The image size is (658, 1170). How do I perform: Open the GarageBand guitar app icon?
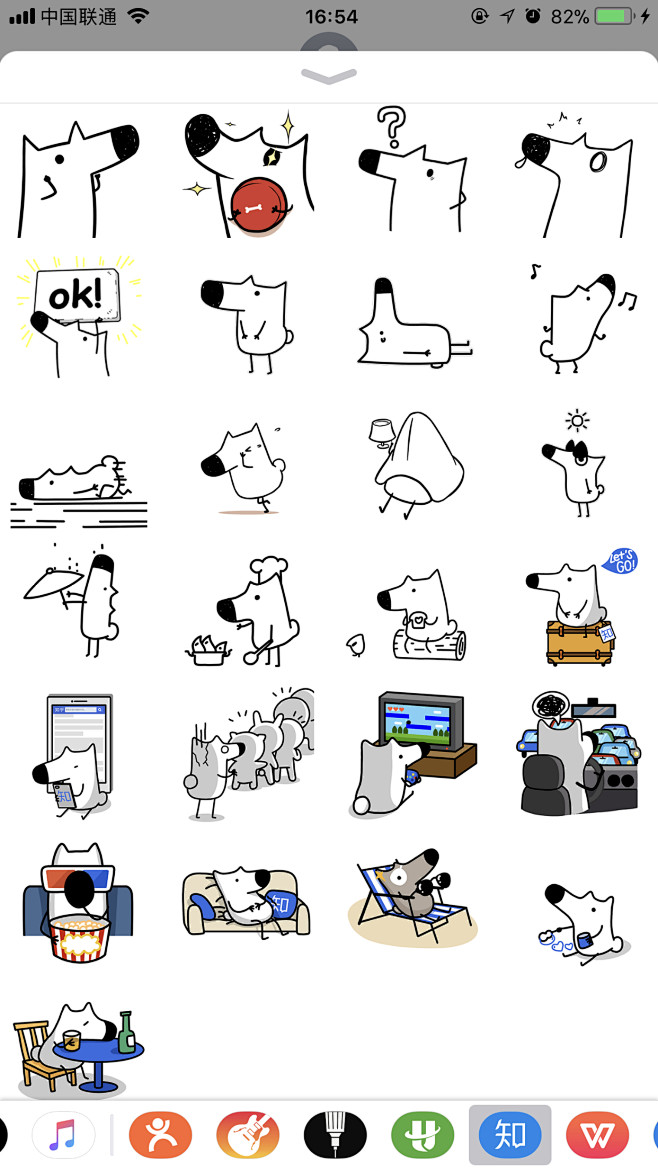[x=247, y=1136]
